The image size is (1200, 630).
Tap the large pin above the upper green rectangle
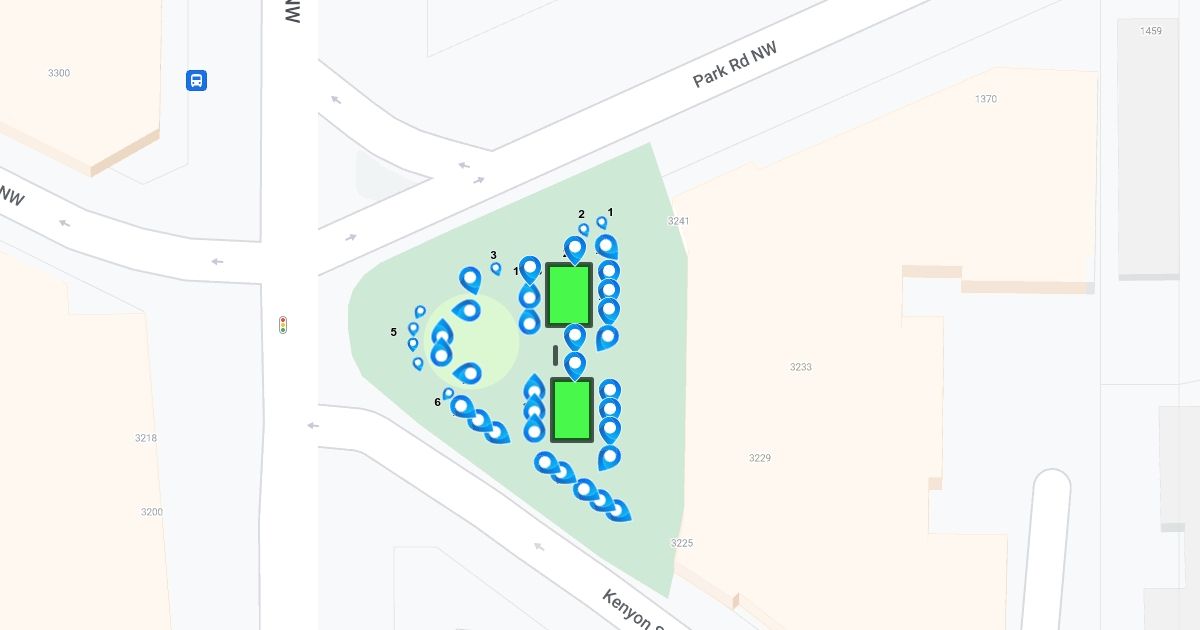click(x=575, y=249)
